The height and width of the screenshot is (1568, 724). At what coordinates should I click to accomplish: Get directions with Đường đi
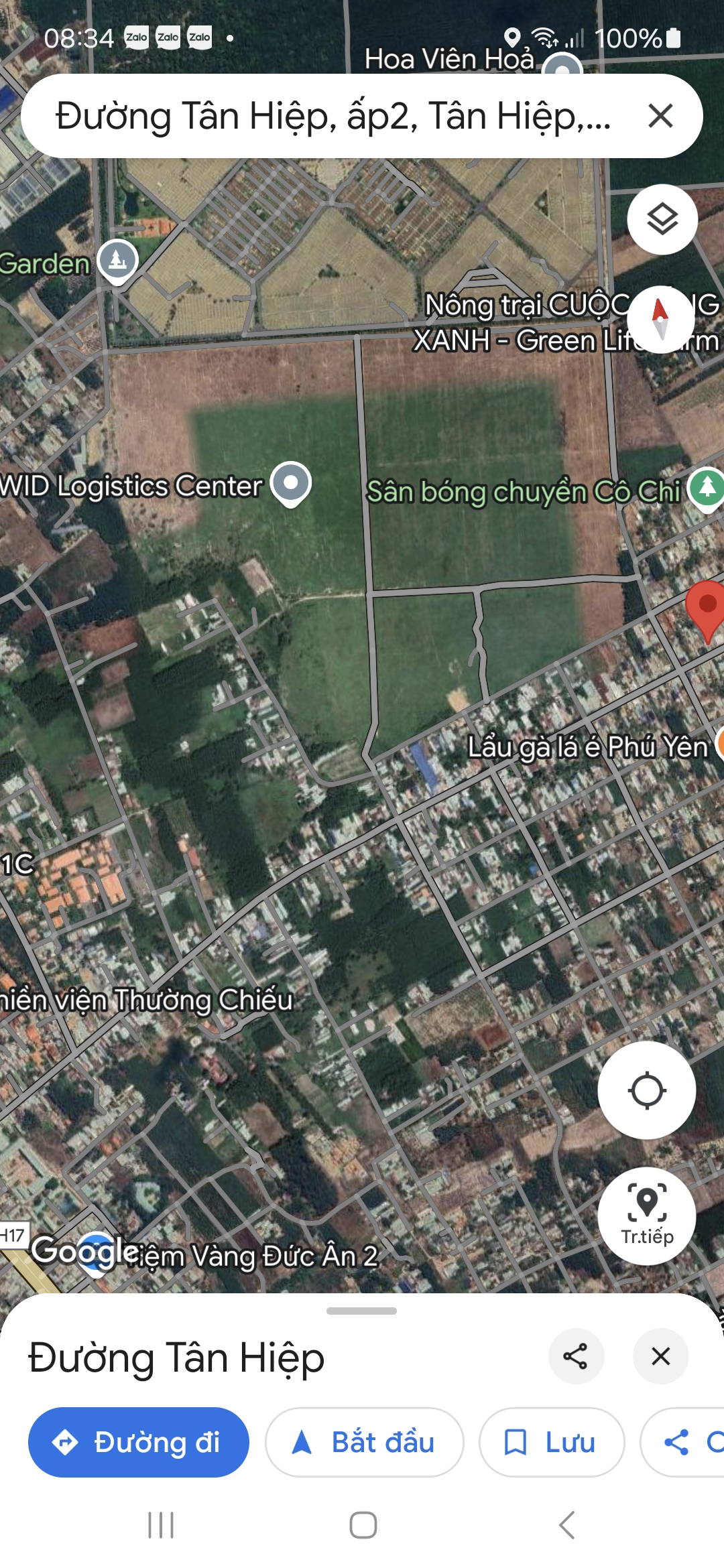coord(139,1442)
